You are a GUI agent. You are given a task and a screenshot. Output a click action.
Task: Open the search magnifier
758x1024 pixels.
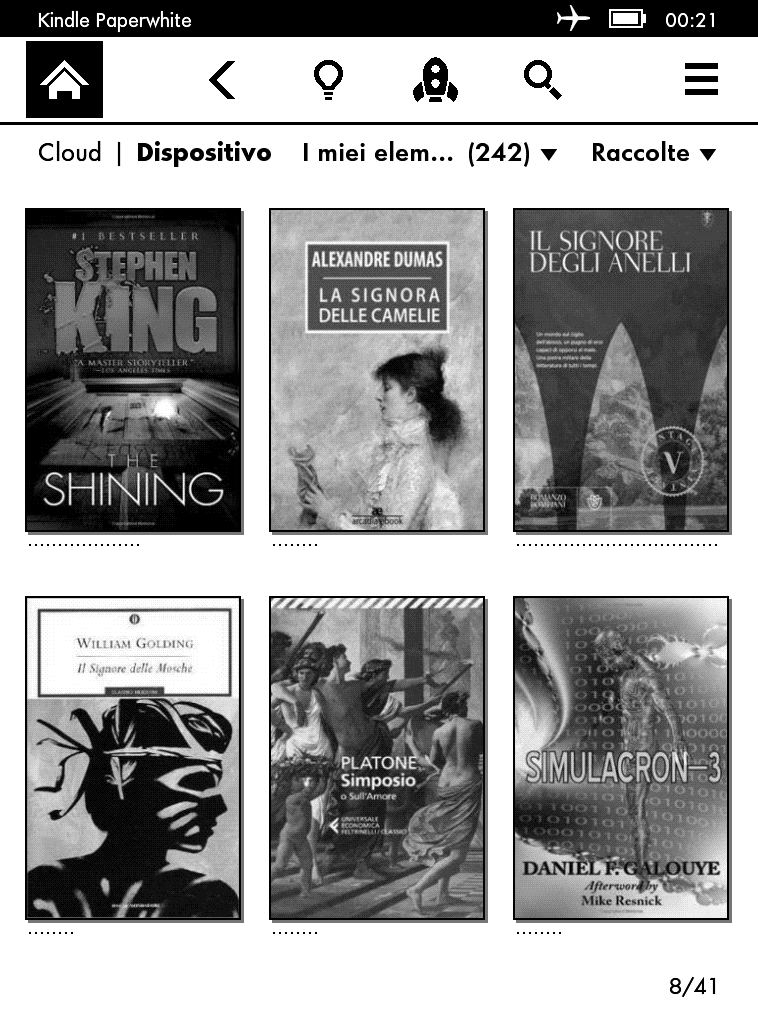(542, 80)
